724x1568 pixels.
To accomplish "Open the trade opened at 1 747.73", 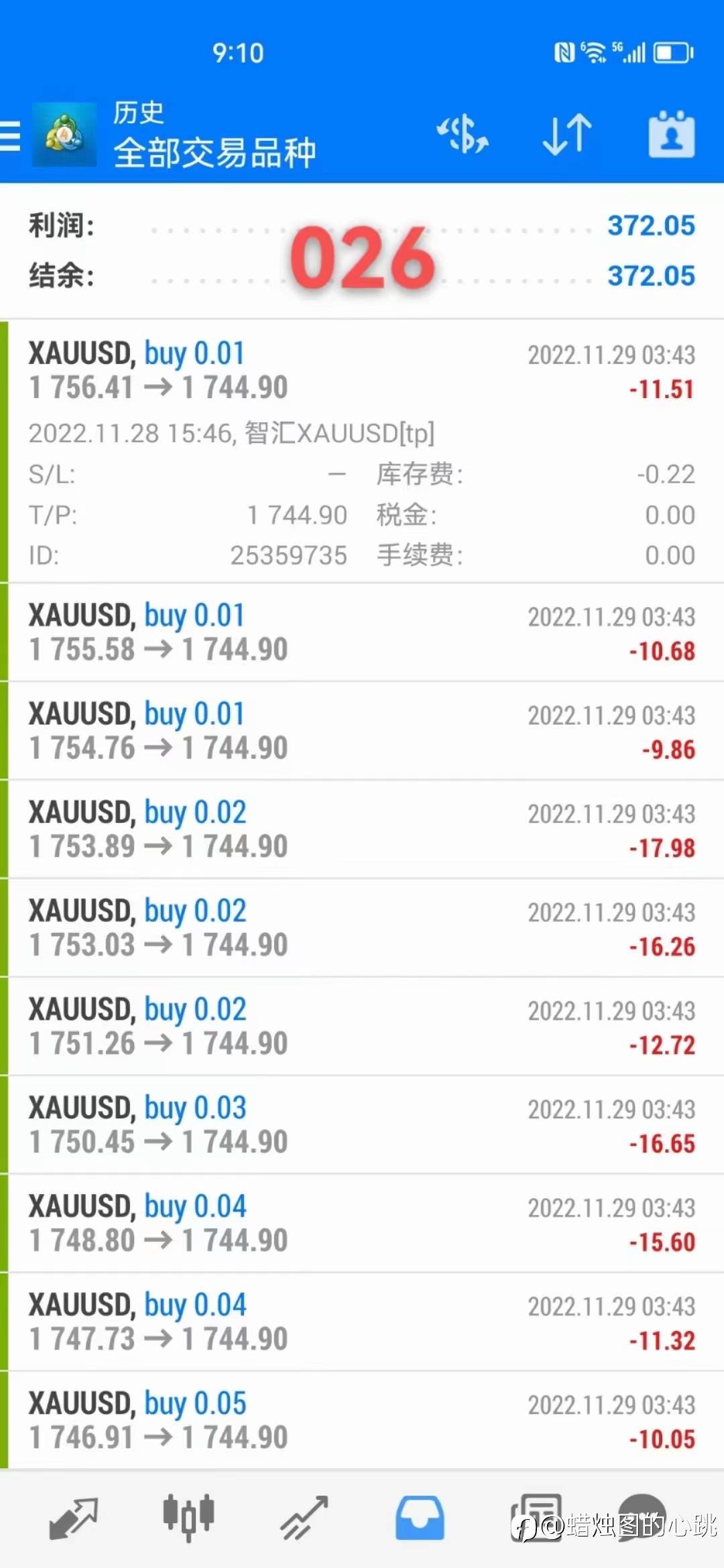I will click(362, 1322).
